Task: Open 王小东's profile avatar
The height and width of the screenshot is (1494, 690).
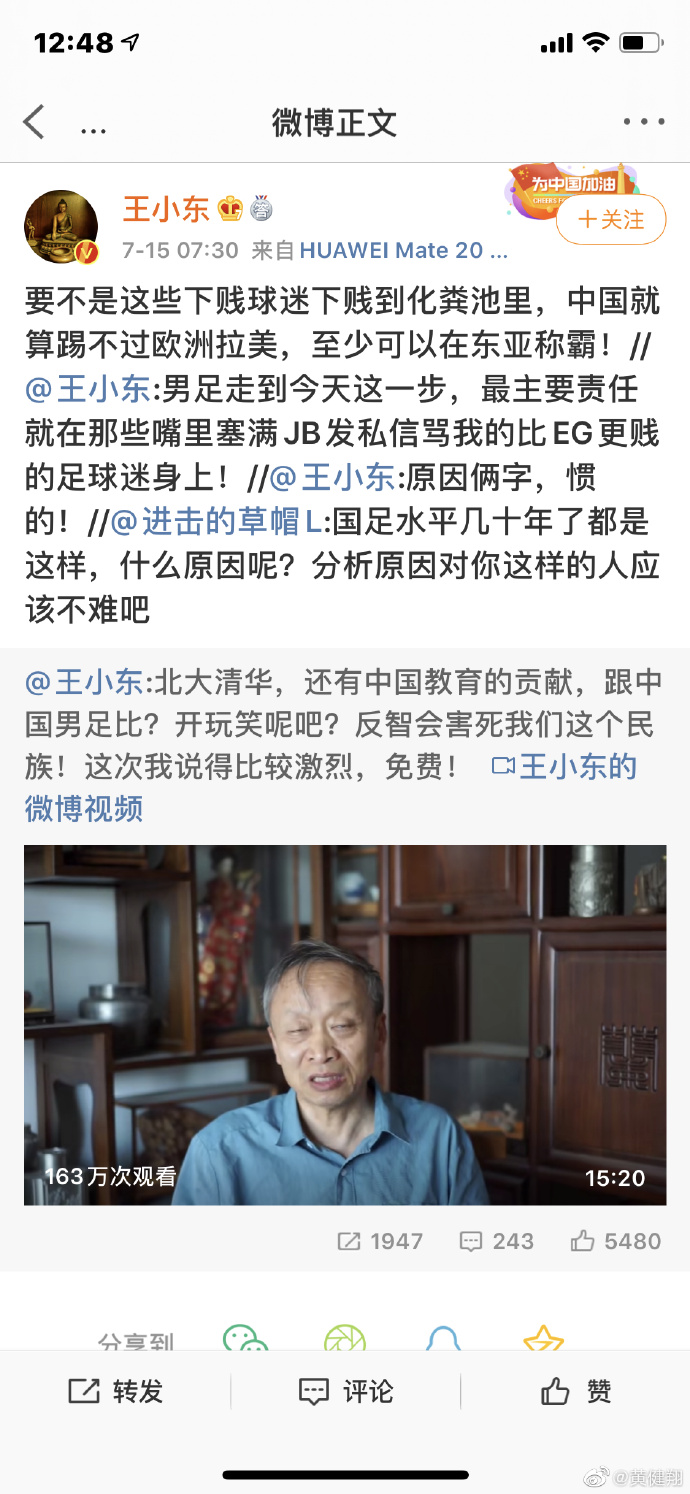Action: pos(61,227)
